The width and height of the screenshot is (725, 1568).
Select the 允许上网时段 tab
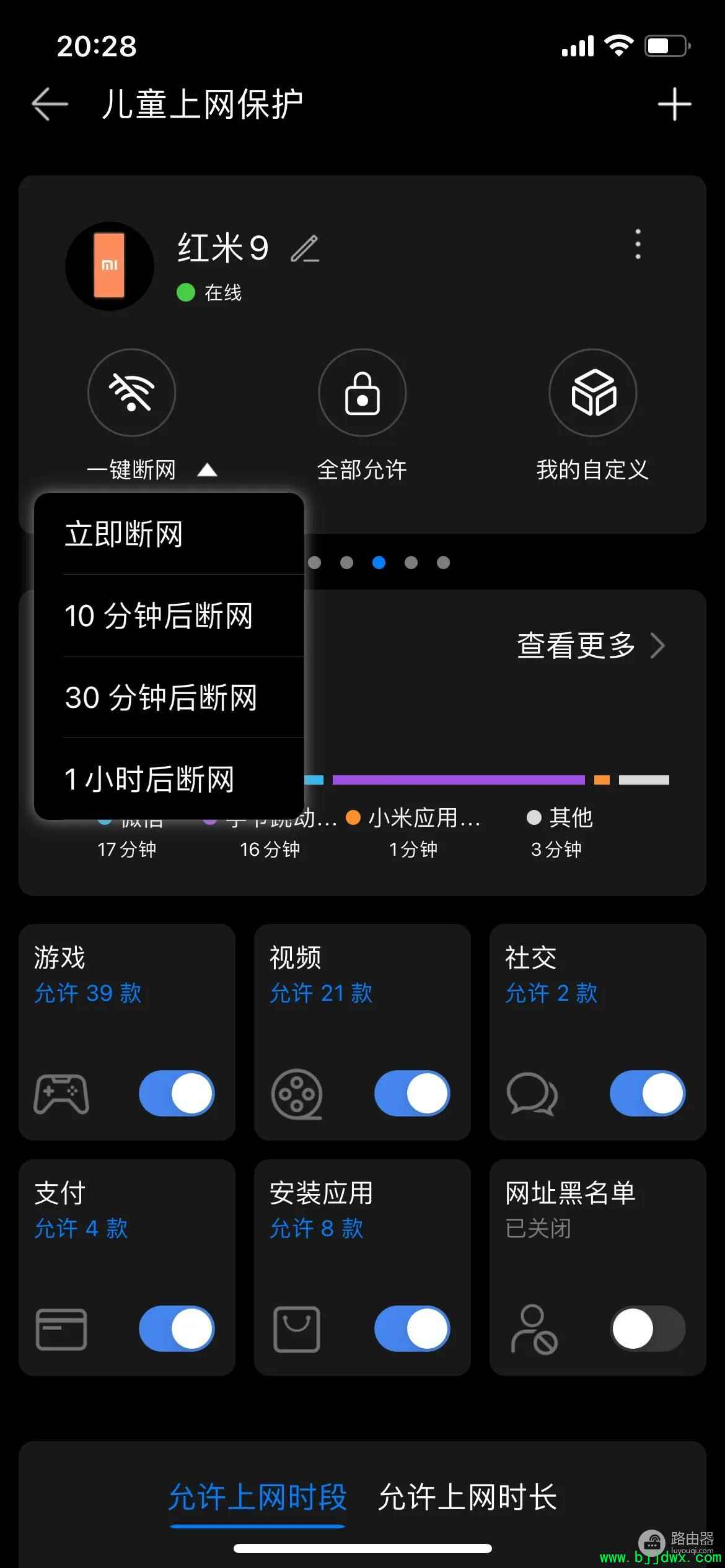(x=257, y=1497)
